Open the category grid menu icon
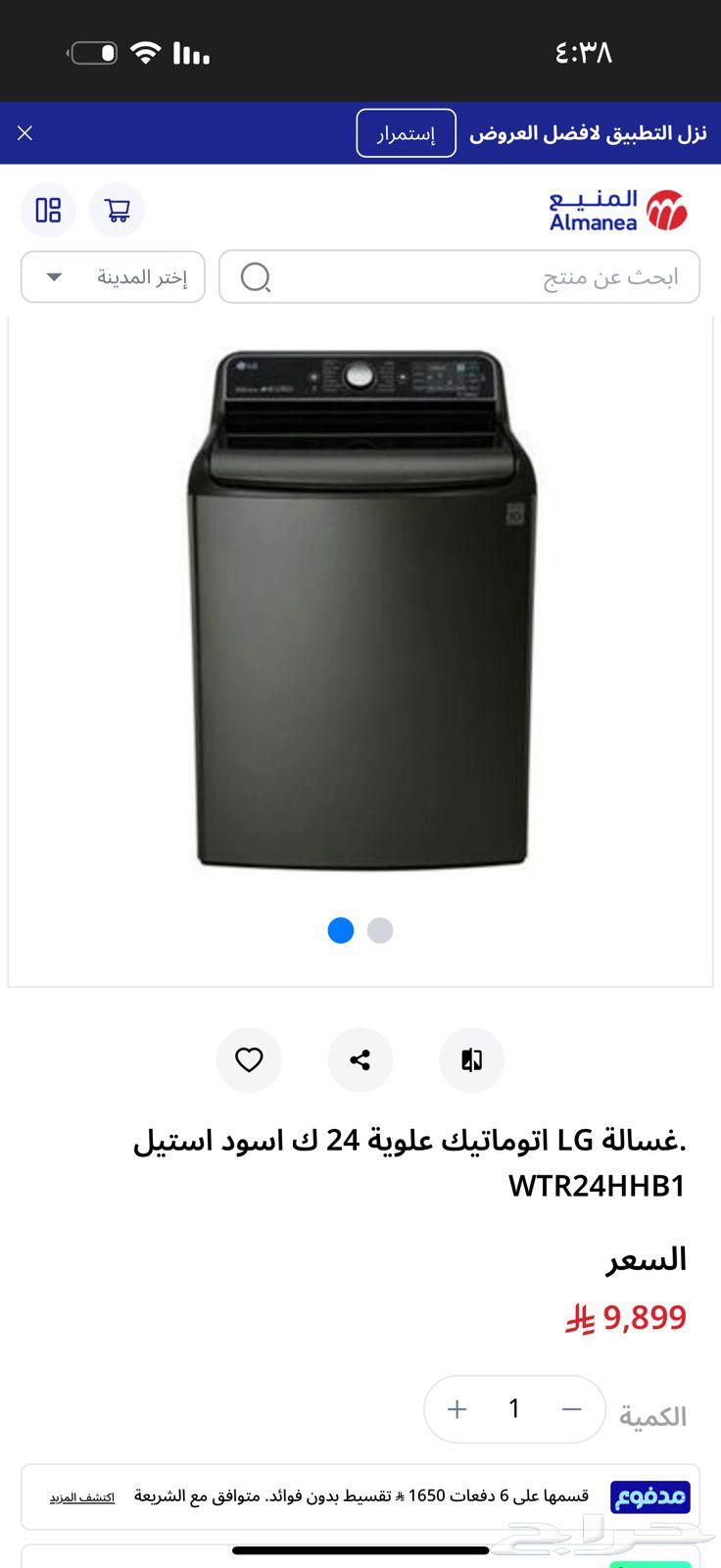 click(x=48, y=210)
